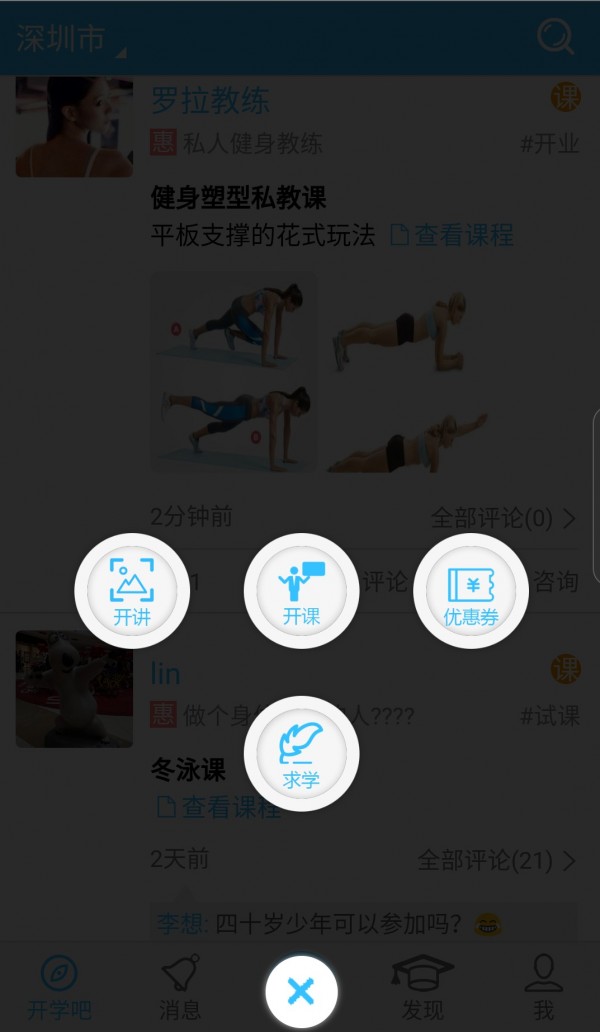Open 查看课程 link for 健身塑型私教课
The image size is (600, 1032).
452,236
